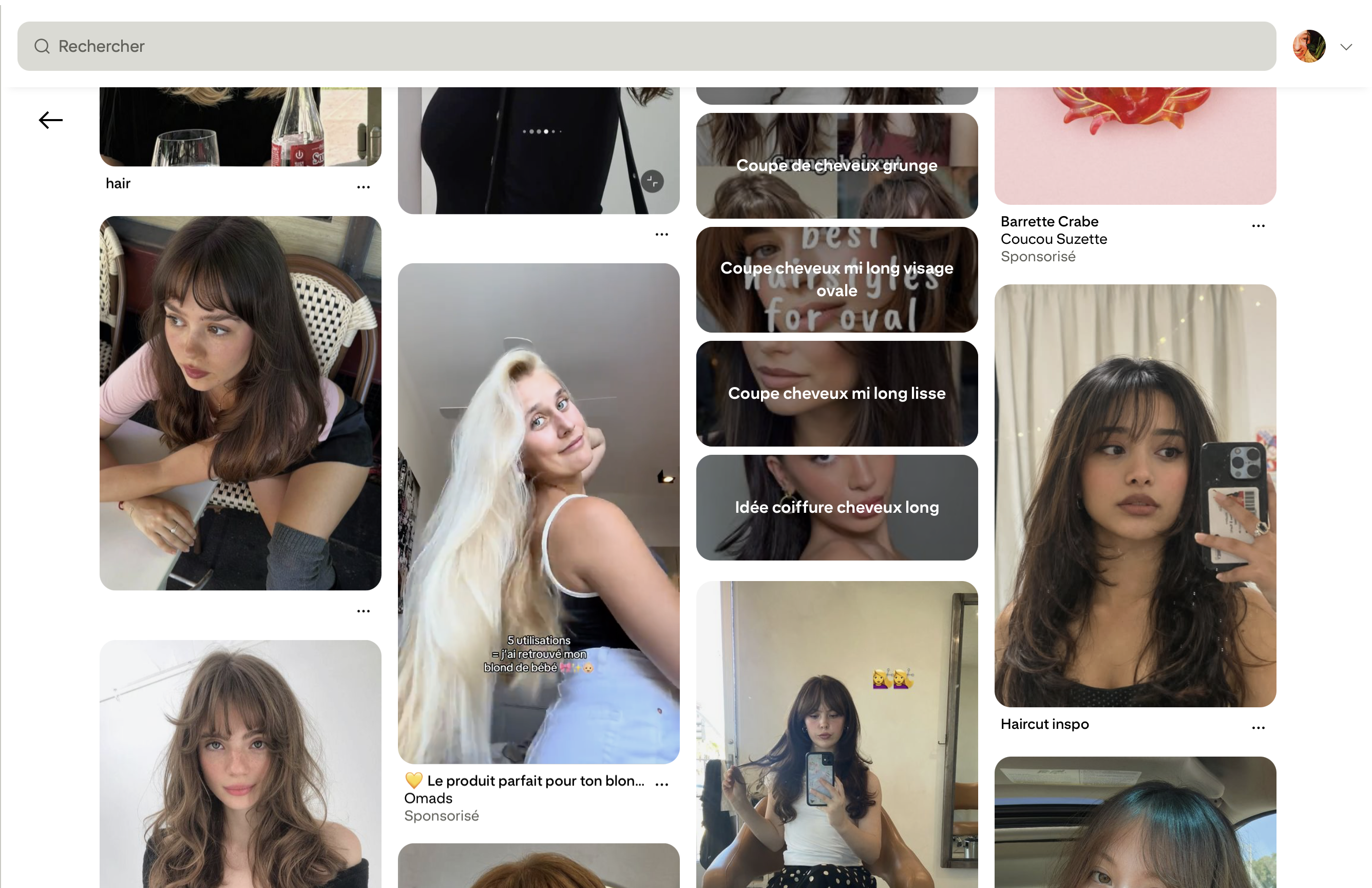This screenshot has height=888, width=1372.
Task: Open the pin with pink top brunette
Action: pyautogui.click(x=240, y=403)
